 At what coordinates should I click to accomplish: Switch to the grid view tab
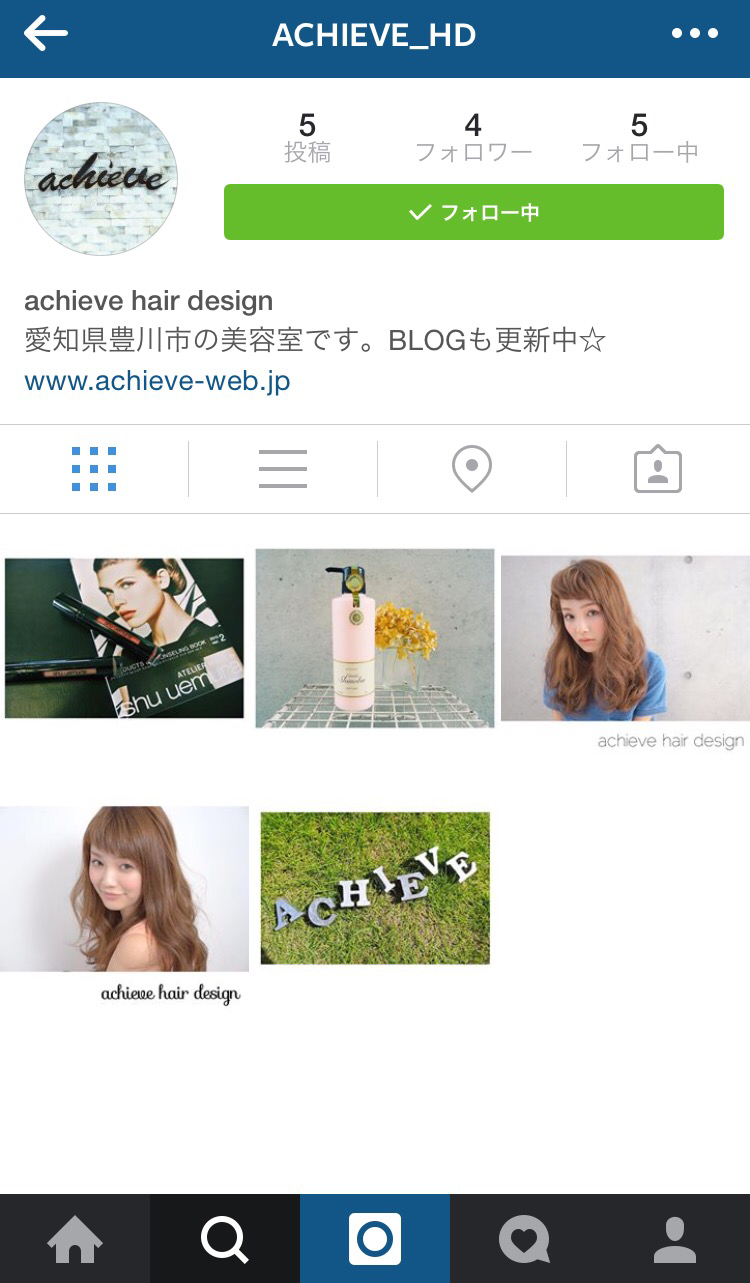[94, 469]
